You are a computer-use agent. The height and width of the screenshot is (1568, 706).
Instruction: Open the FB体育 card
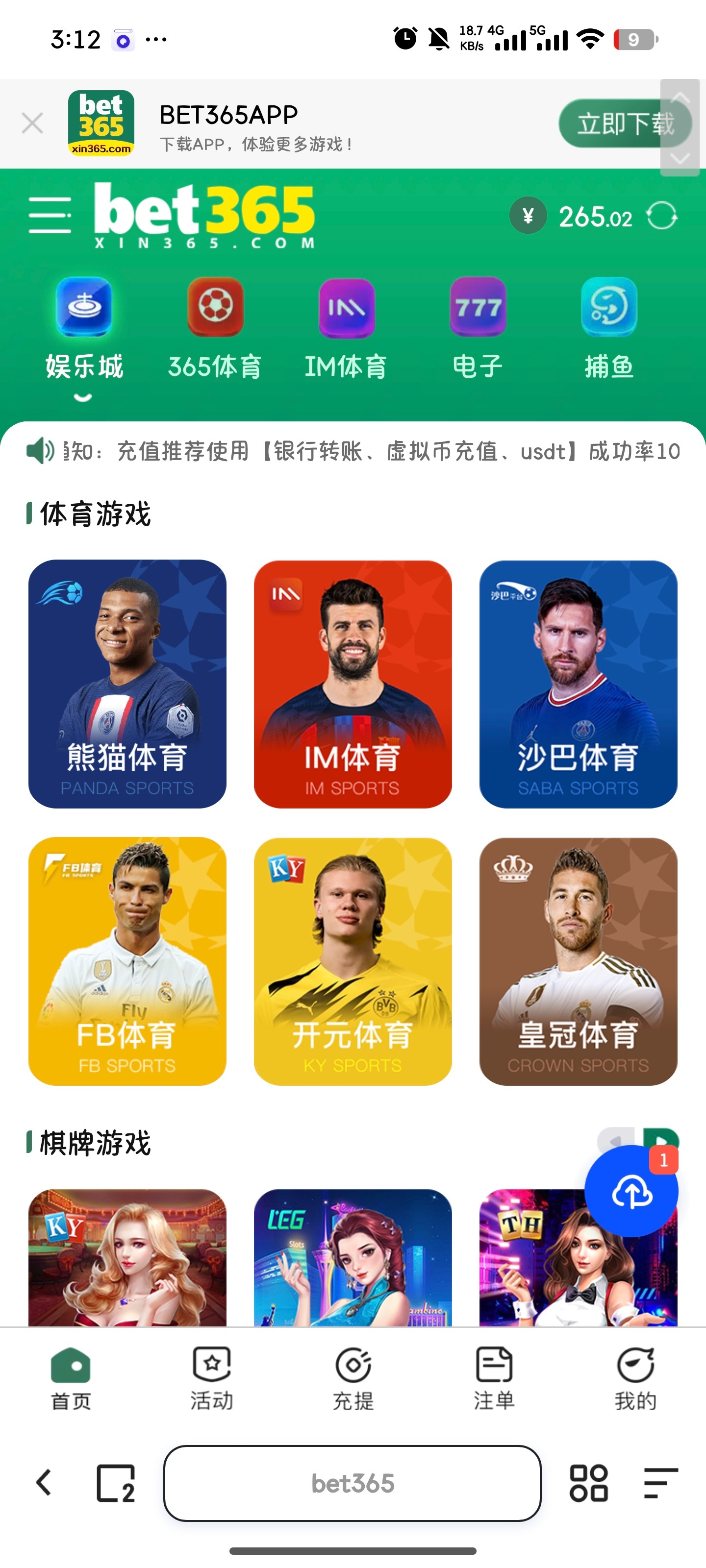click(x=127, y=960)
